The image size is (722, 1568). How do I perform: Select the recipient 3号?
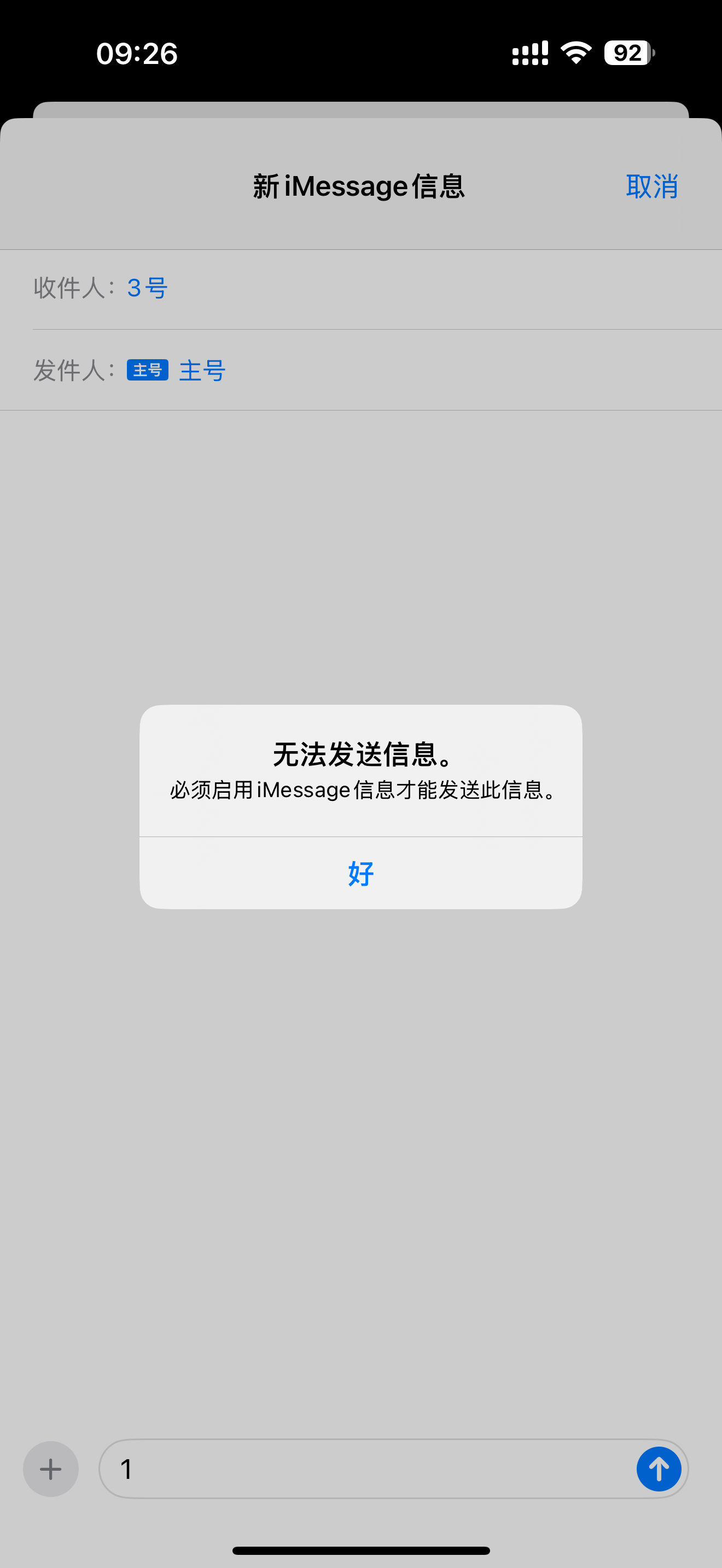pyautogui.click(x=147, y=288)
